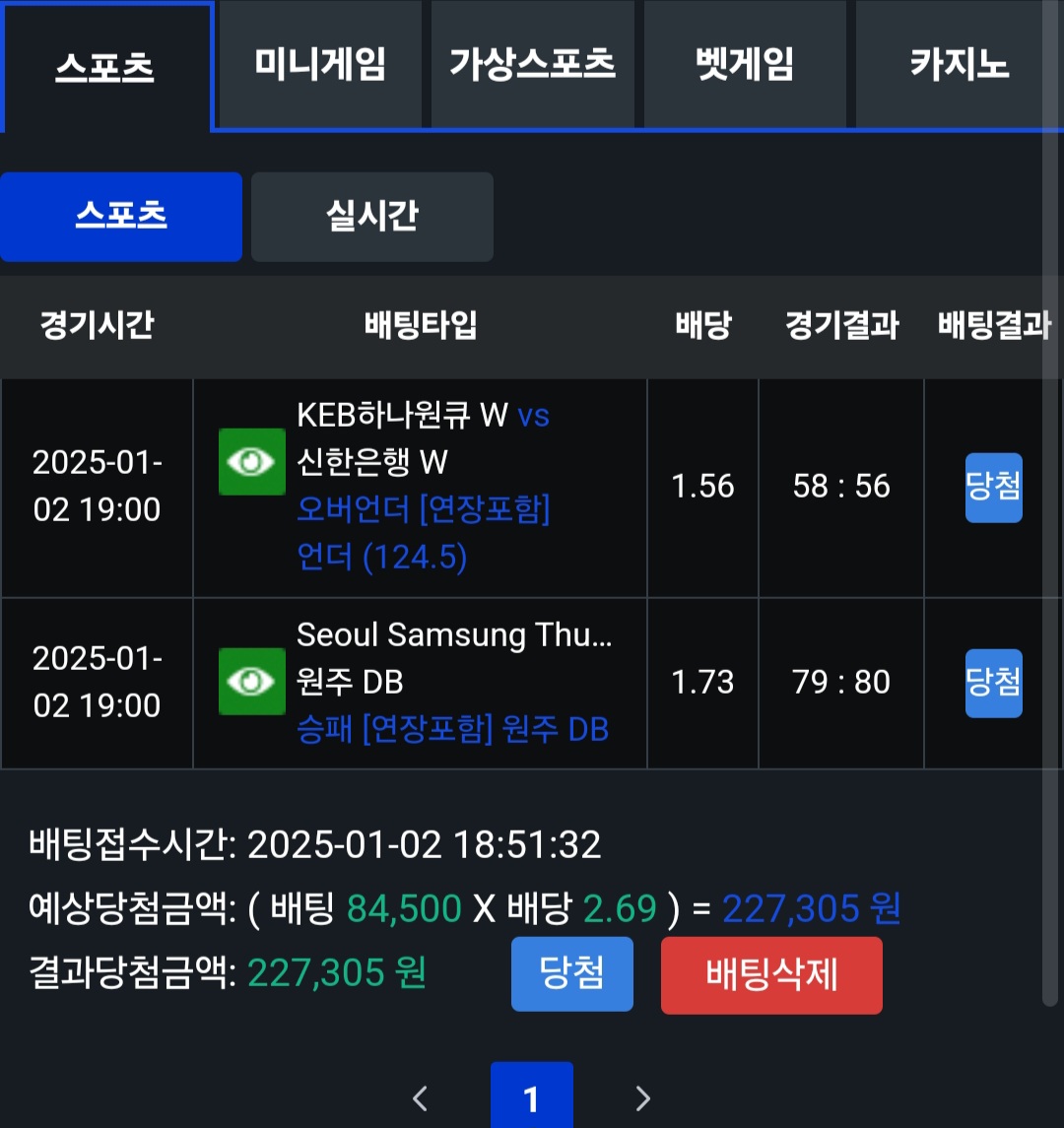Image resolution: width=1064 pixels, height=1128 pixels.
Task: Go to the 카지노 tab
Action: 959,65
